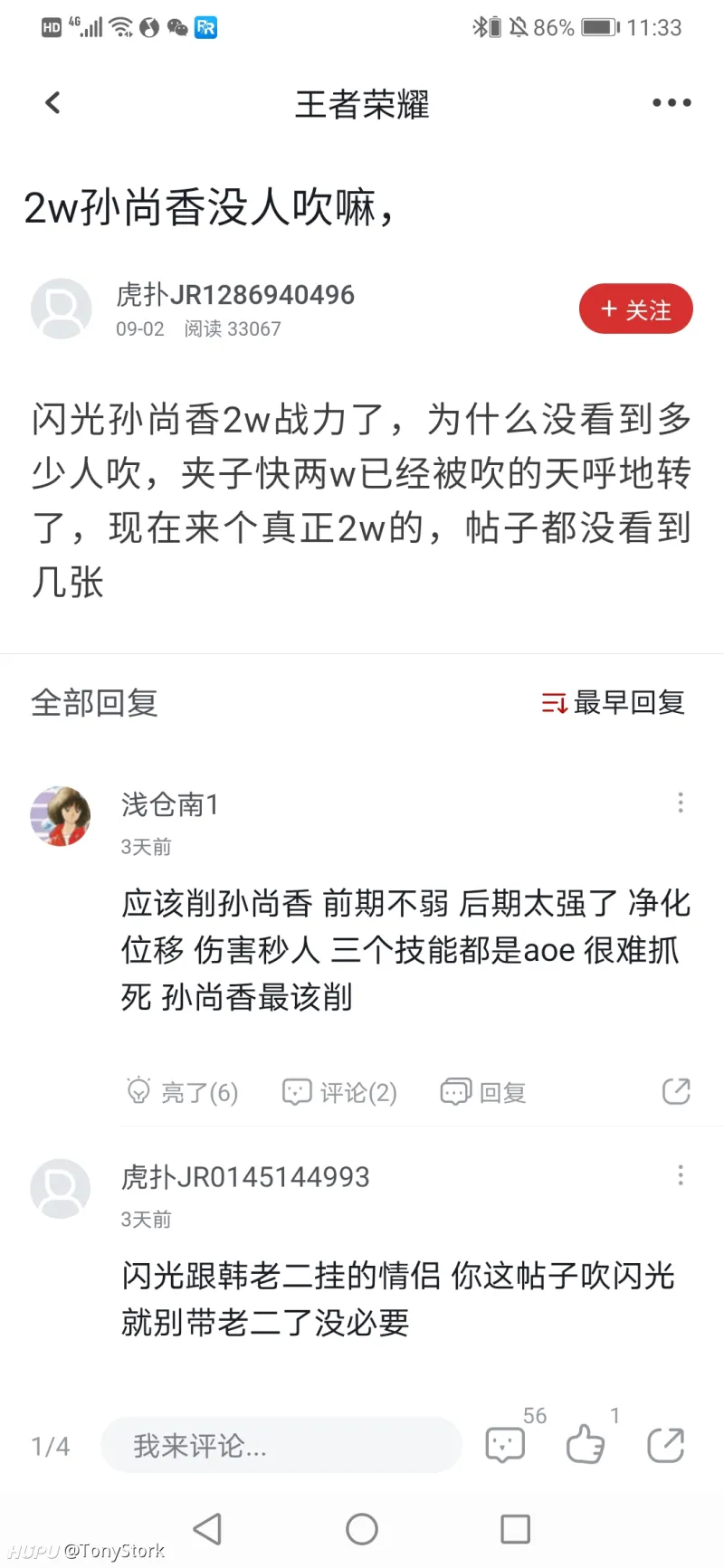Open 虎扑JR0145144993's profile avatar
This screenshot has height=1568, width=724.
(x=61, y=1188)
